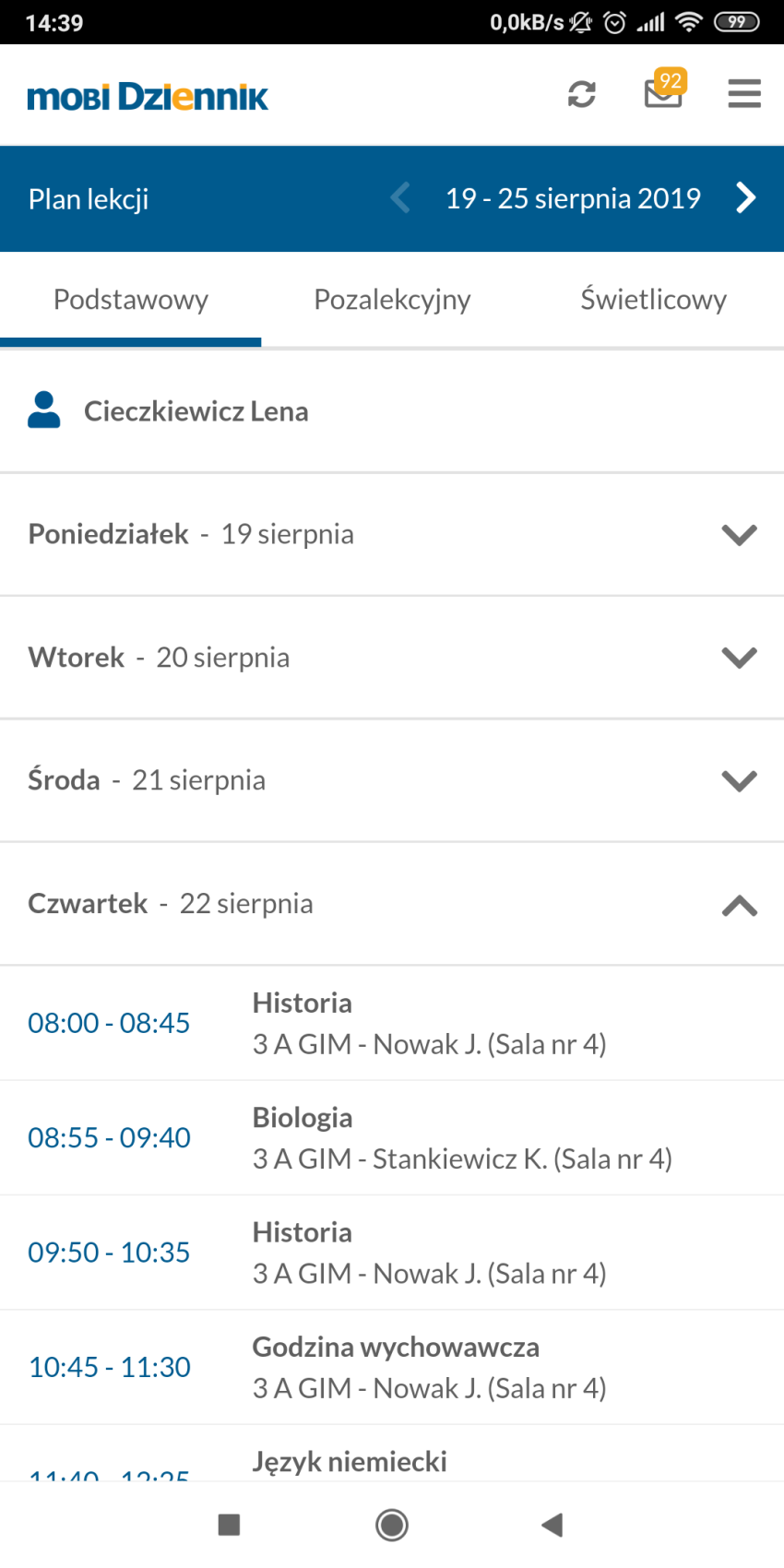Image resolution: width=784 pixels, height=1568 pixels.
Task: Go to the next week
Action: (746, 197)
